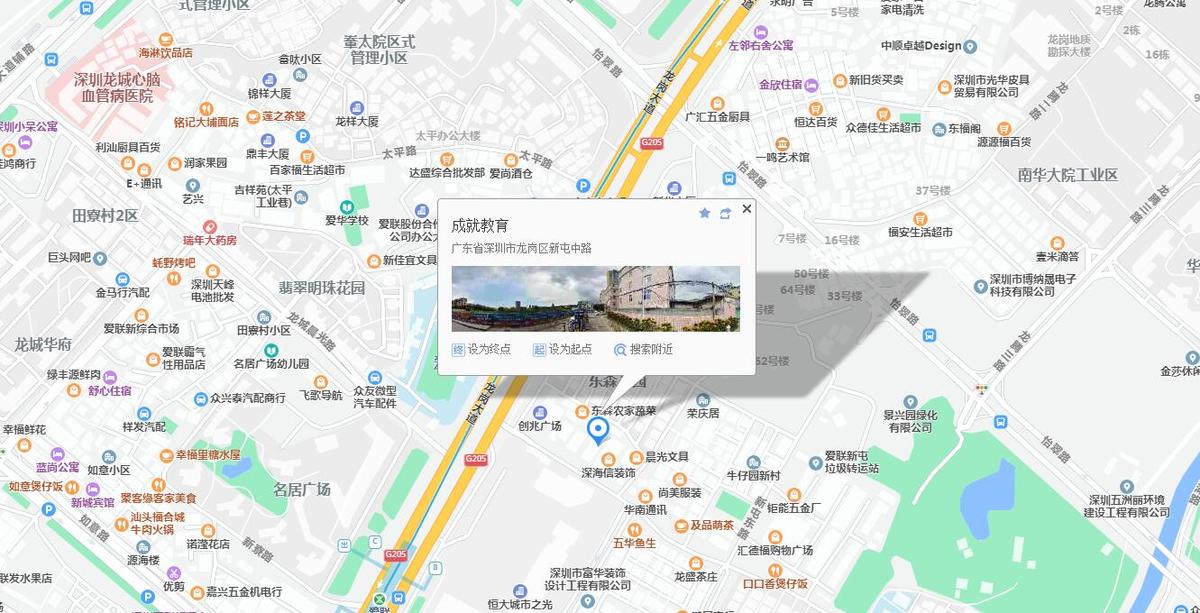The image size is (1200, 613).
Task: Tap the 南华大院工业区 label
Action: click(1067, 175)
